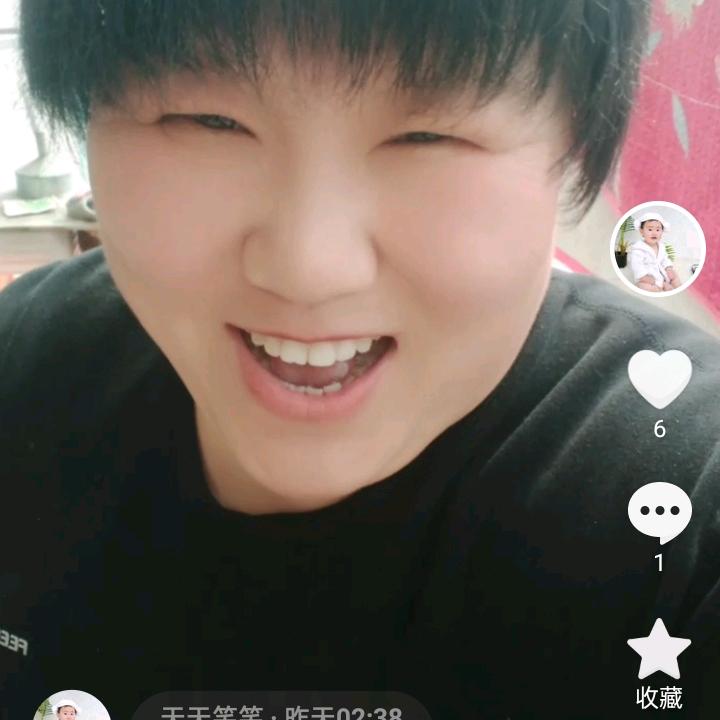Open the comments bubble
This screenshot has height=720, width=720.
(x=659, y=512)
